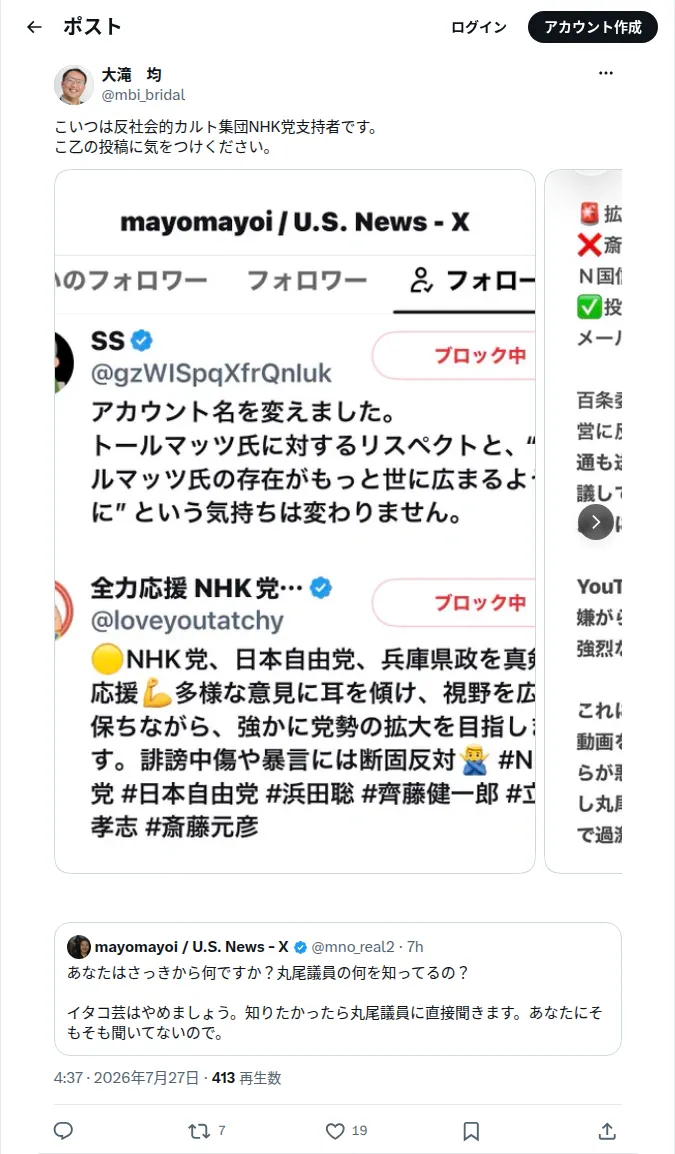This screenshot has height=1154, width=675.
Task: Repost this post
Action: [206, 1130]
